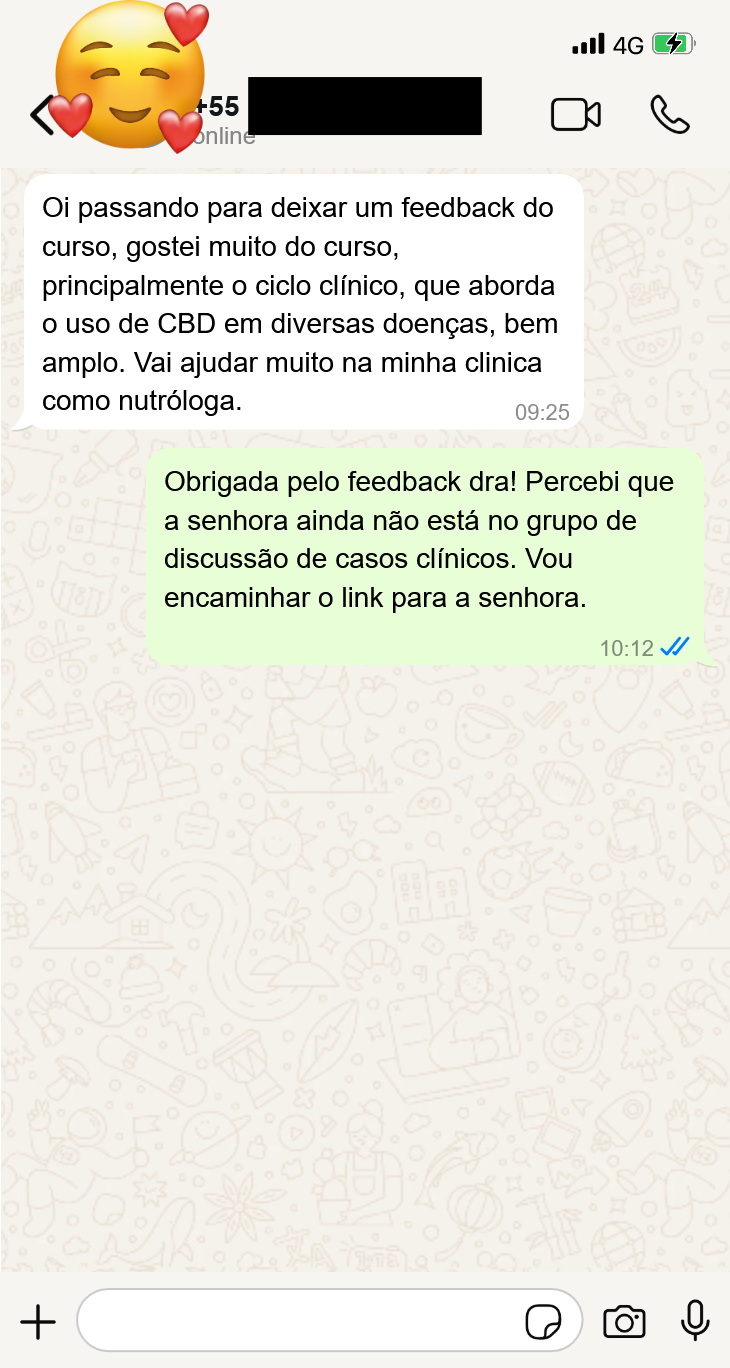This screenshot has height=1368, width=730.
Task: Tap the back arrow to leave the chat
Action: [40, 114]
